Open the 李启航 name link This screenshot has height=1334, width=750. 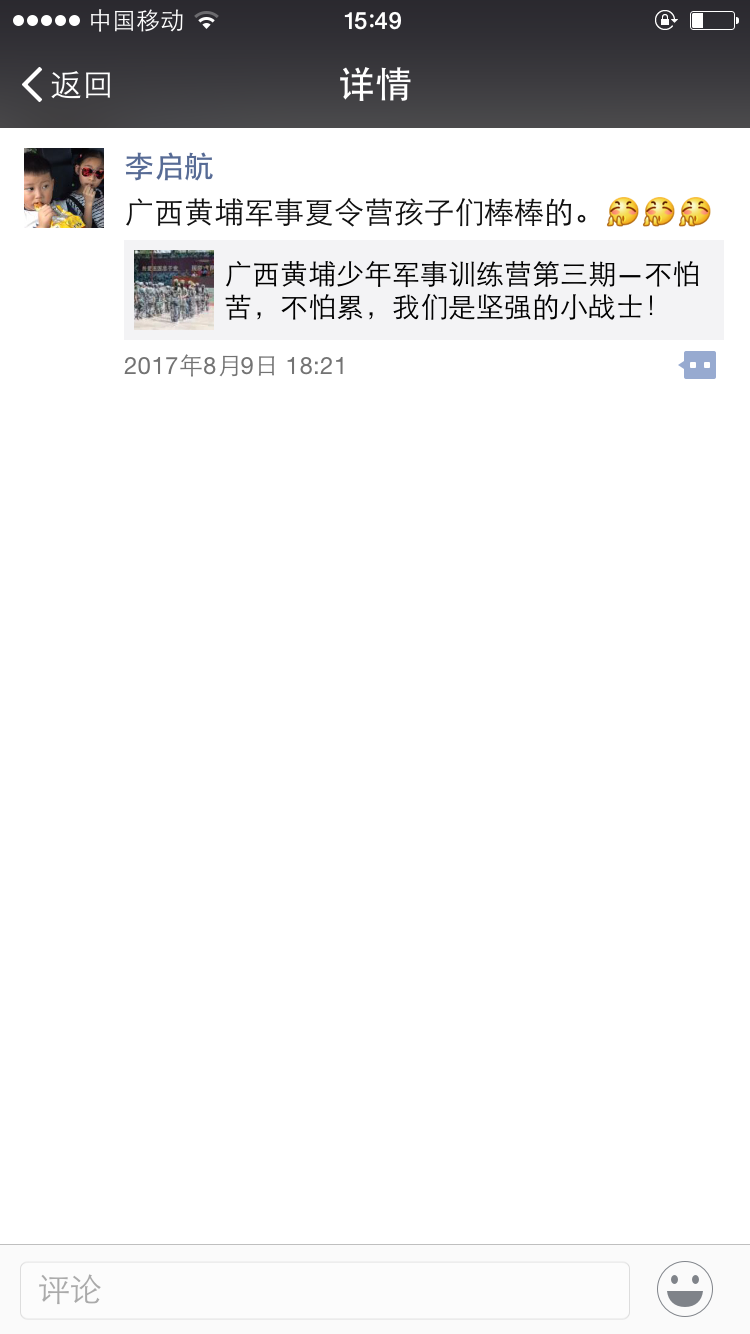pos(168,166)
